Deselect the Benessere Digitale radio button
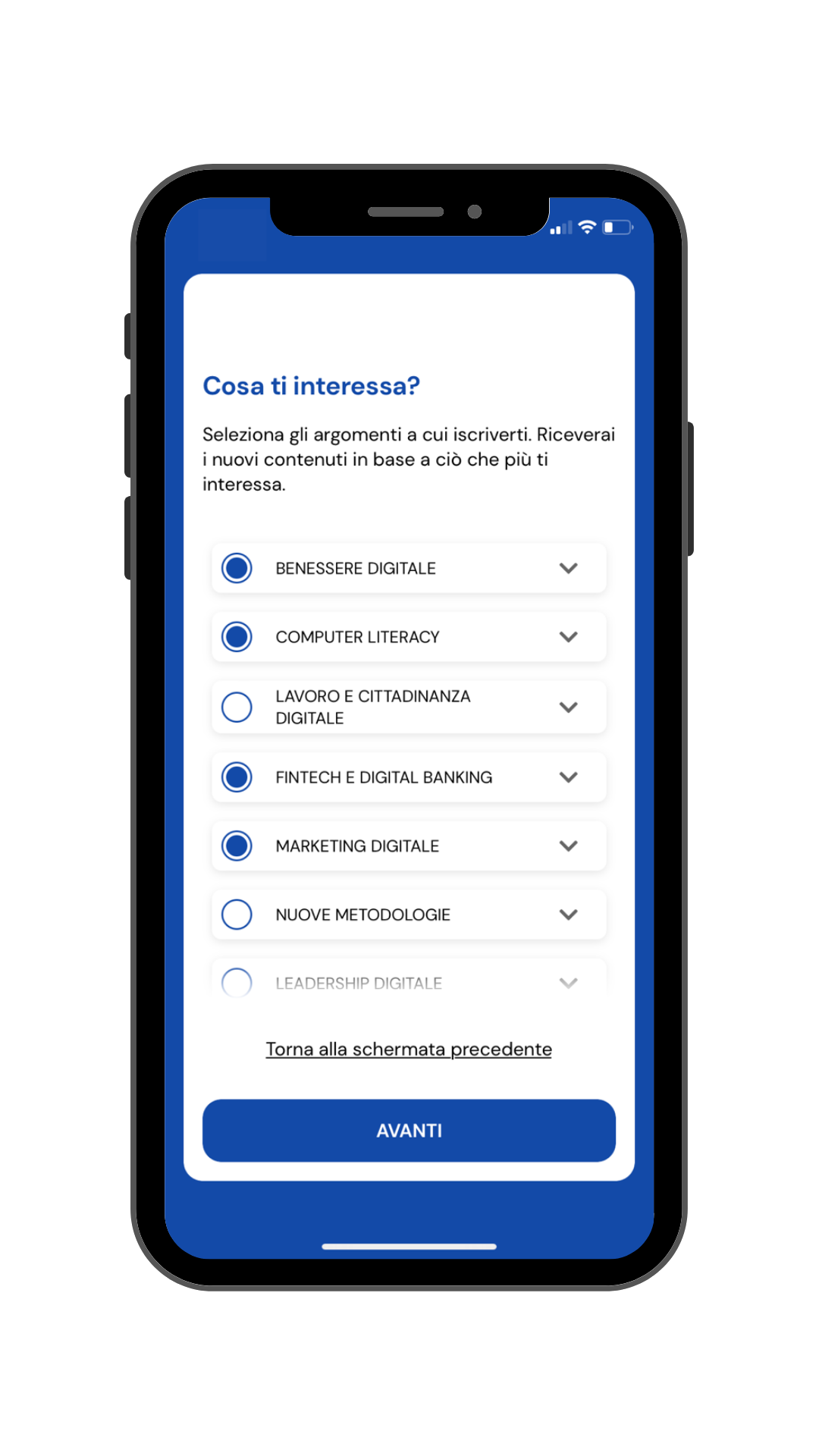The height and width of the screenshot is (1456, 819). pyautogui.click(x=237, y=568)
